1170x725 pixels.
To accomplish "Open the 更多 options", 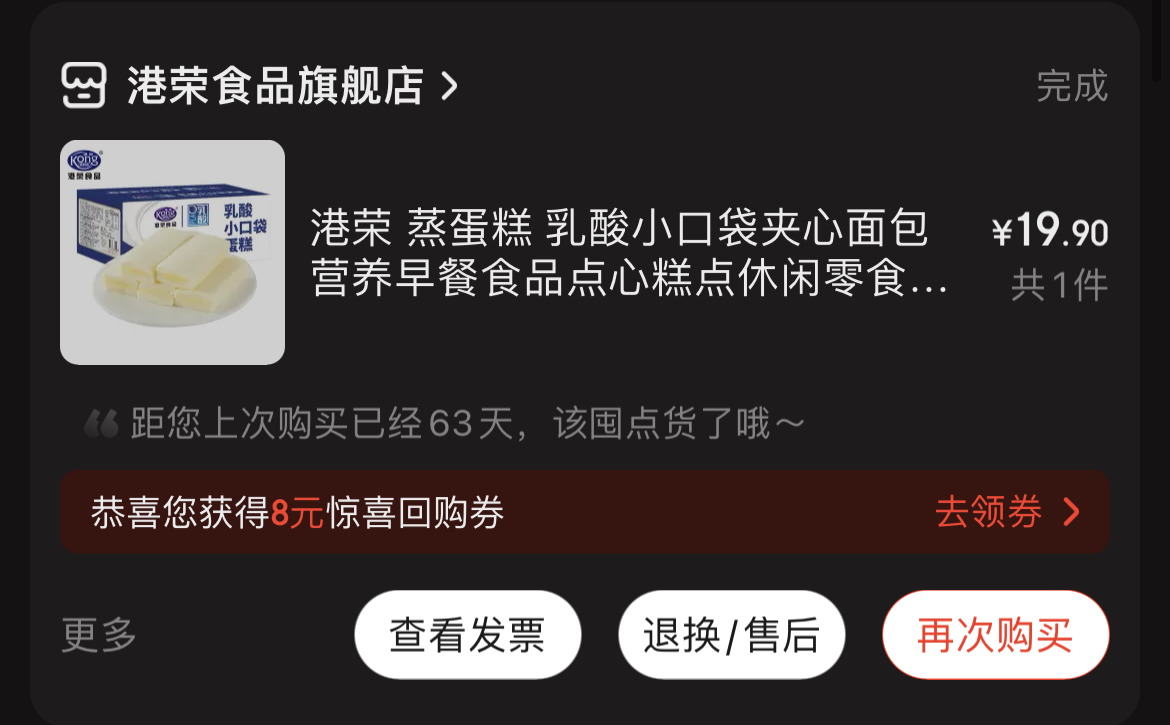I will tap(98, 635).
